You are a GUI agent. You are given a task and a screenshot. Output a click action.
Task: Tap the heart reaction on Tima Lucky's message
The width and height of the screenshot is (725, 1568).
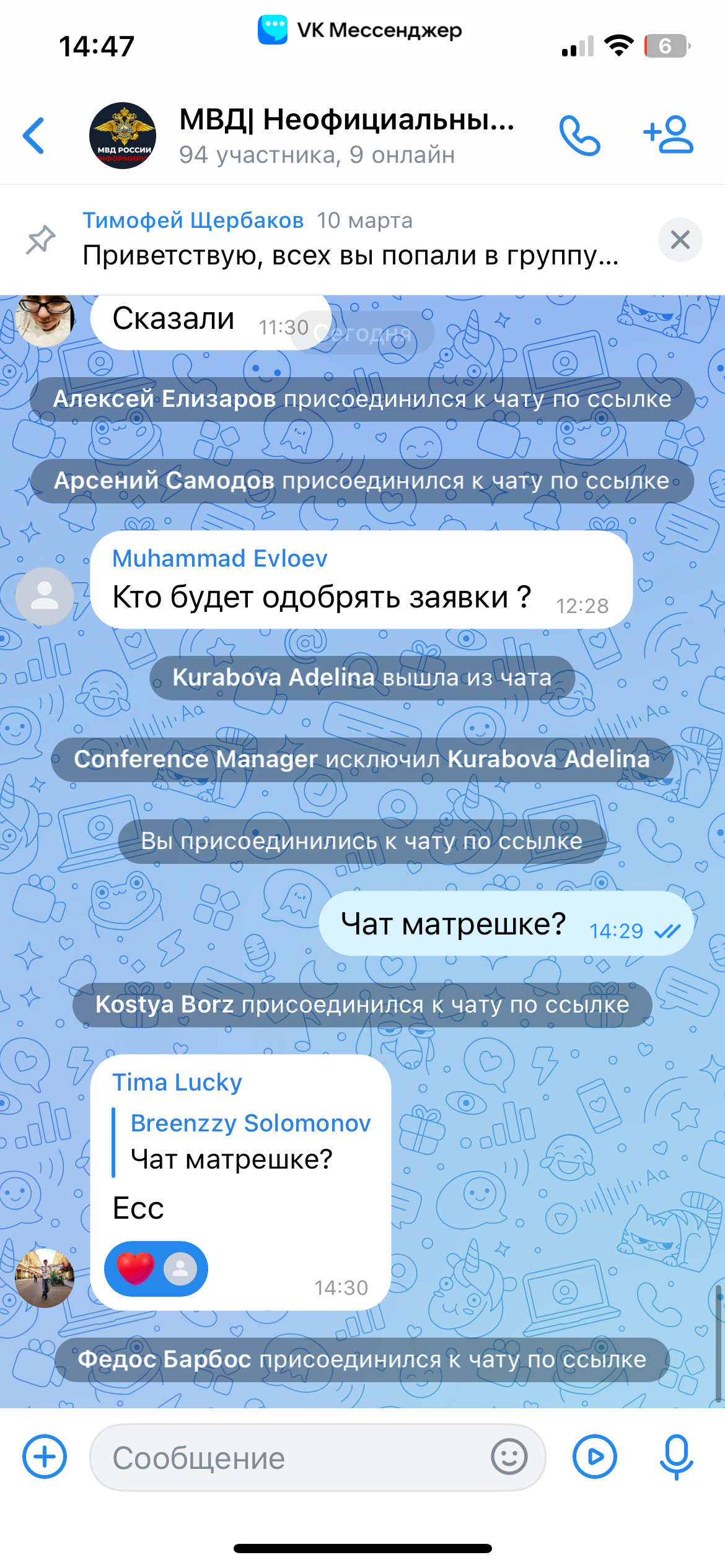point(136,1268)
